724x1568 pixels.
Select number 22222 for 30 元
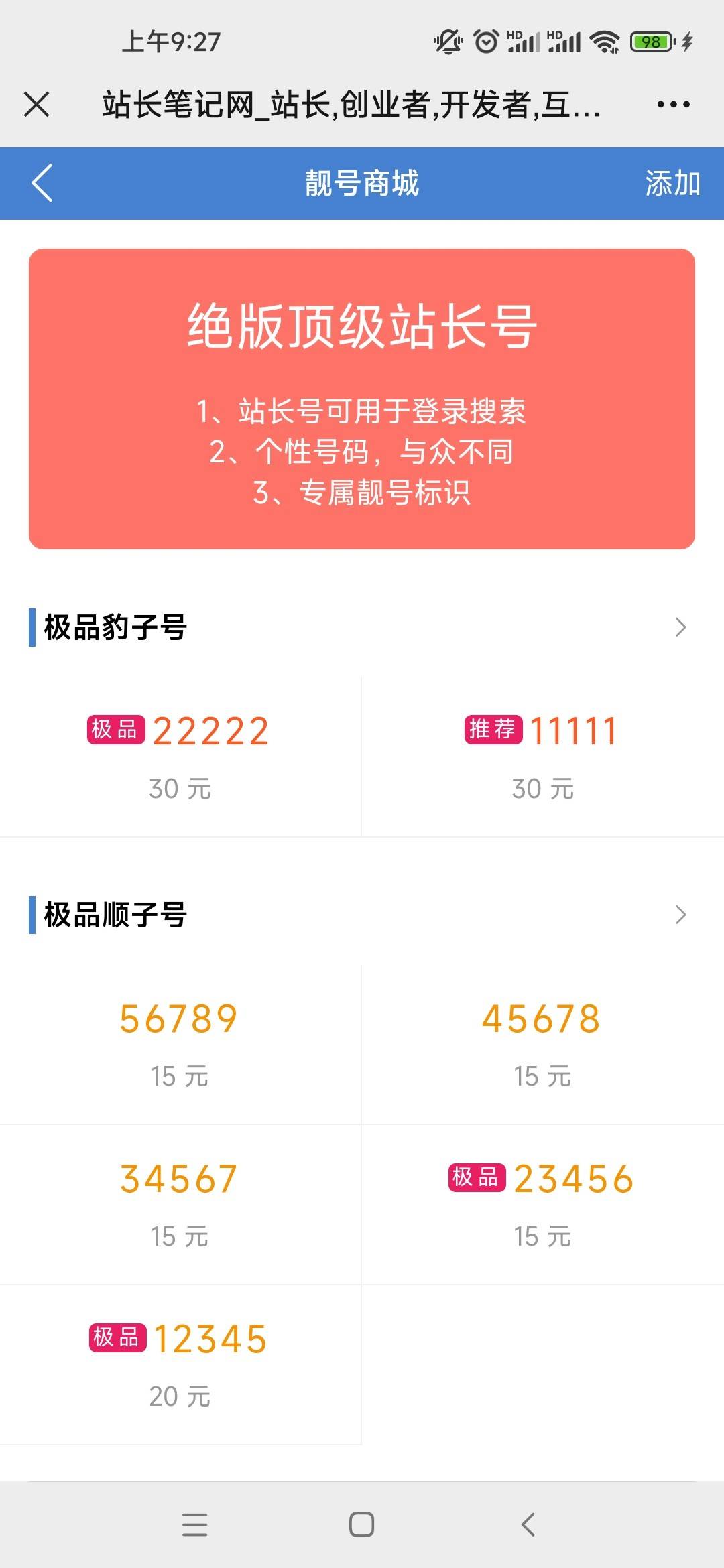180,757
